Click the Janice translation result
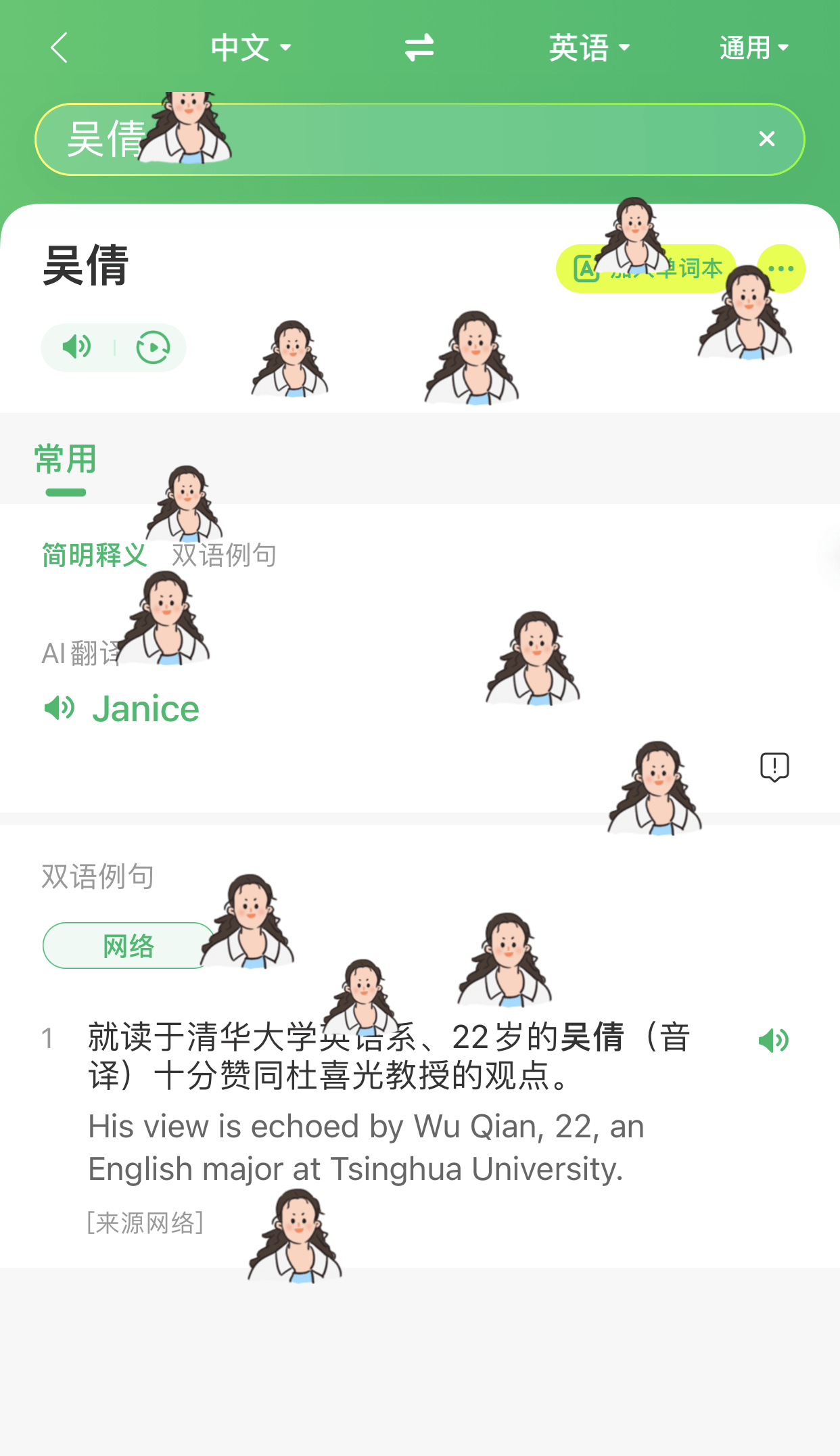The height and width of the screenshot is (1456, 840). (x=146, y=708)
